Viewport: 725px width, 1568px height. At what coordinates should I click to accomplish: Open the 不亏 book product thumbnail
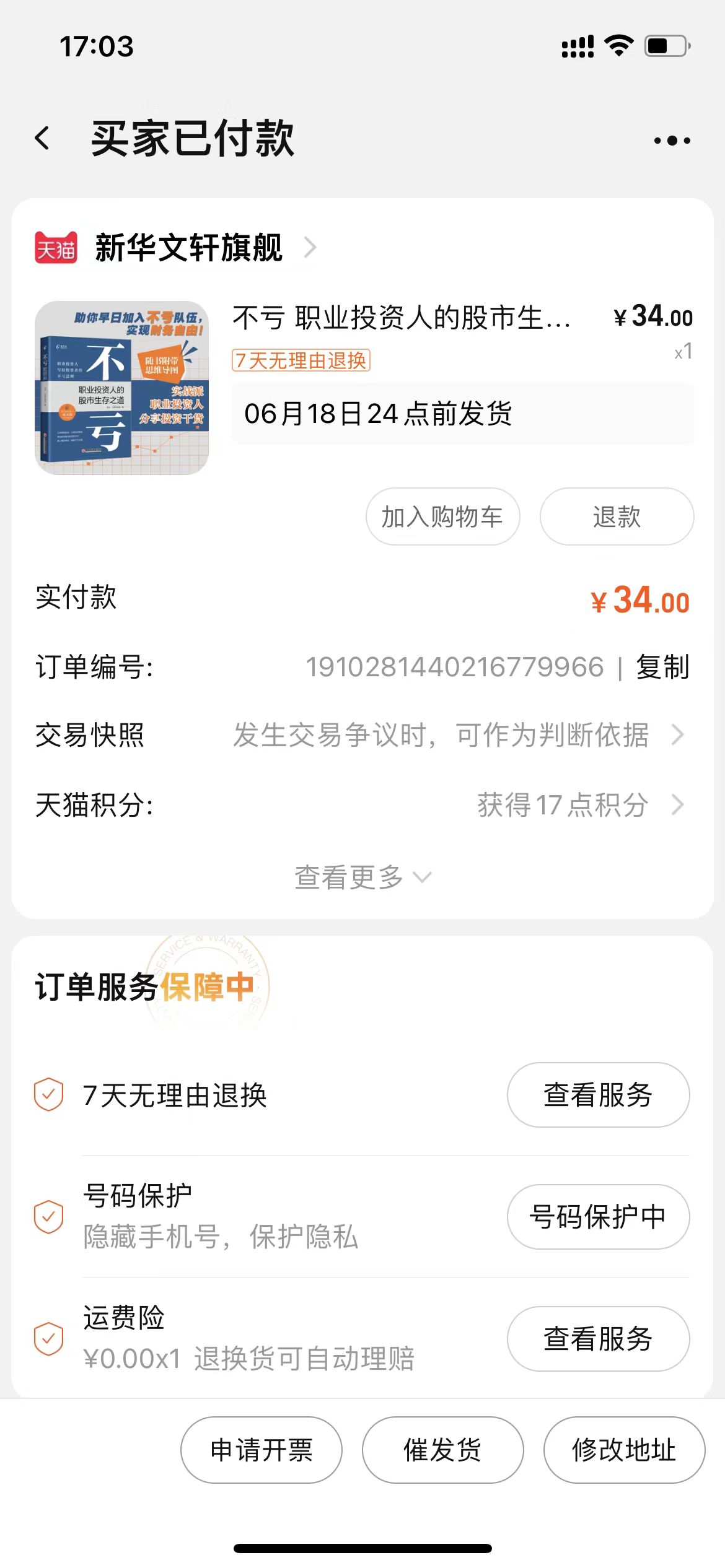[x=121, y=388]
